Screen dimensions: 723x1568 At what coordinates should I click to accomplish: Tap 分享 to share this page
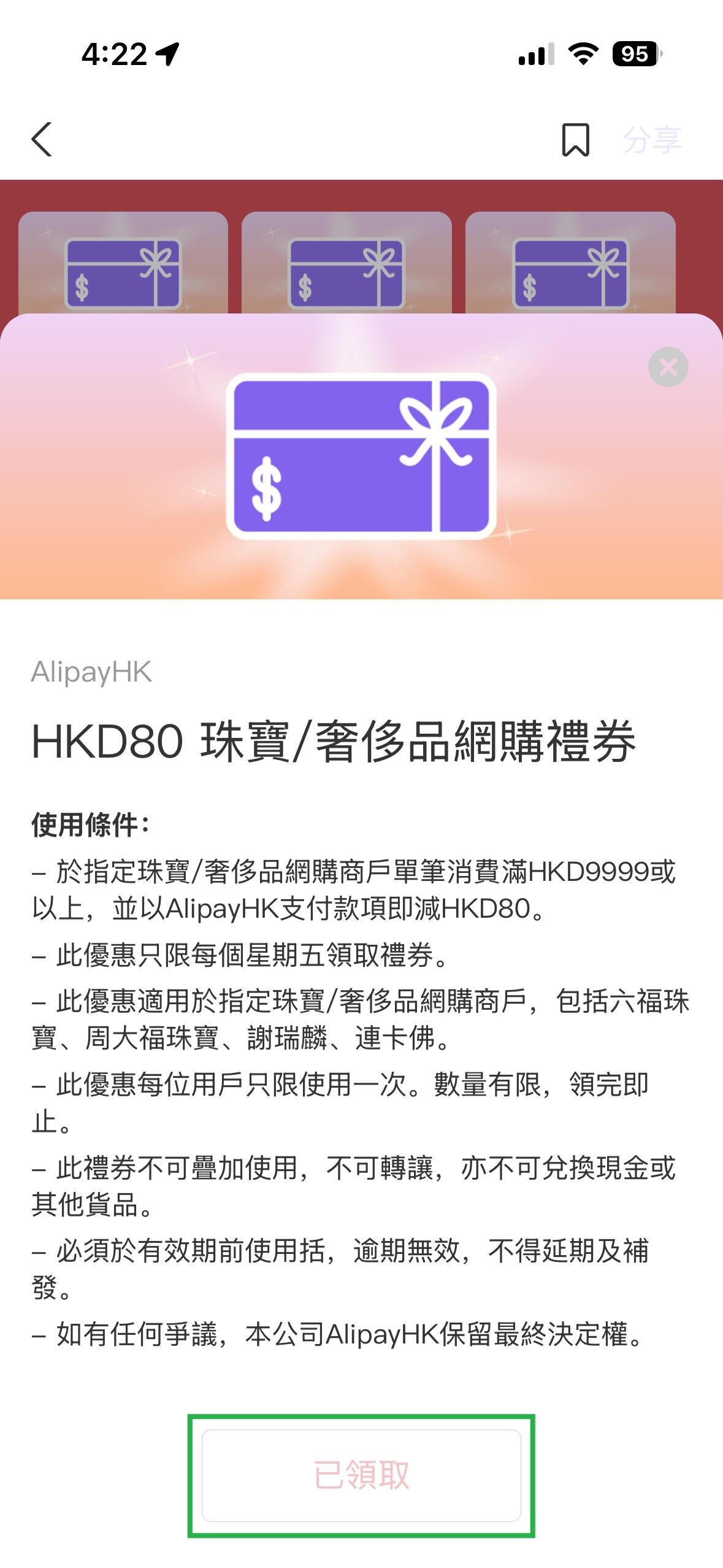coord(652,140)
